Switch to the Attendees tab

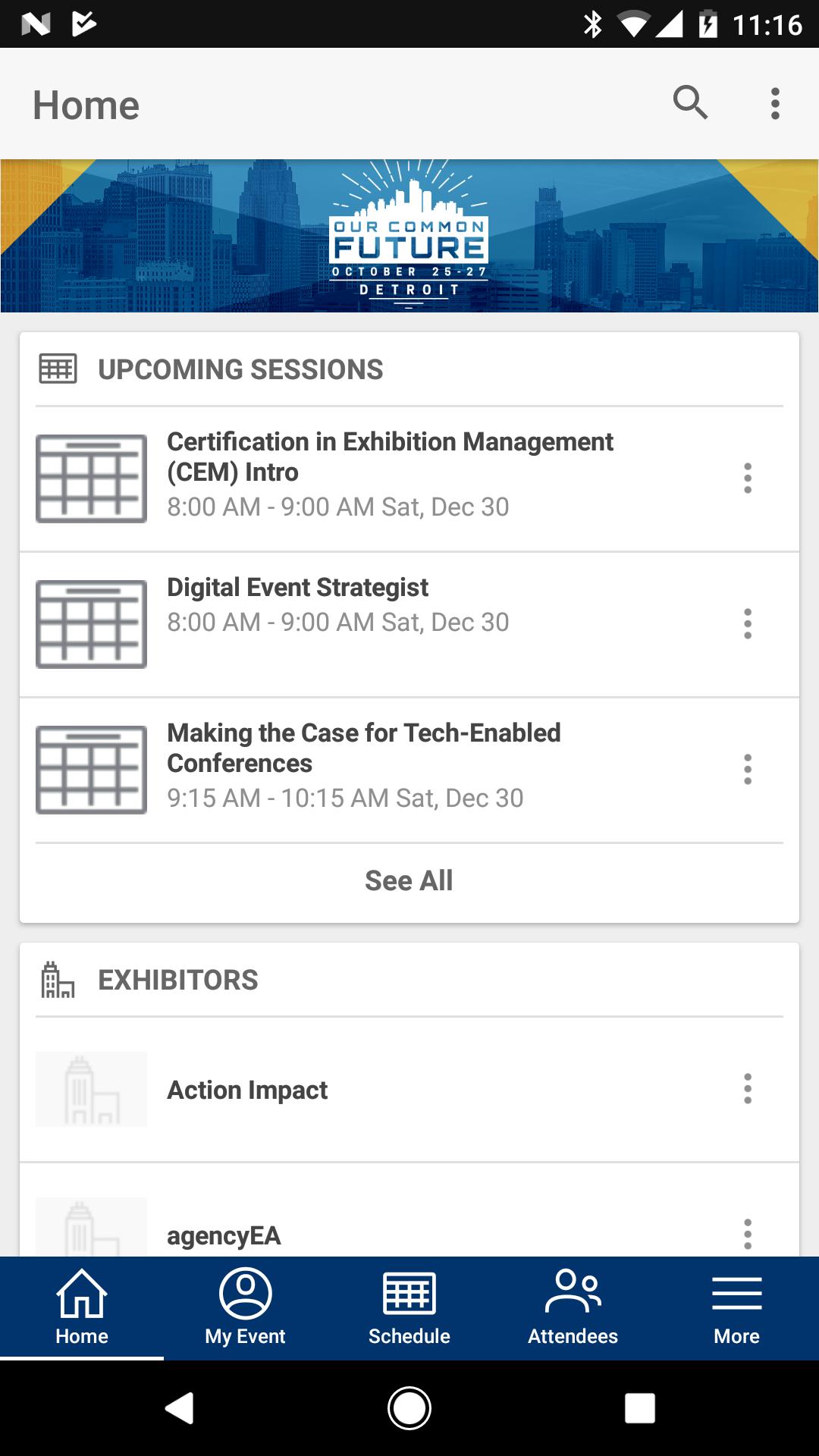click(x=573, y=1308)
